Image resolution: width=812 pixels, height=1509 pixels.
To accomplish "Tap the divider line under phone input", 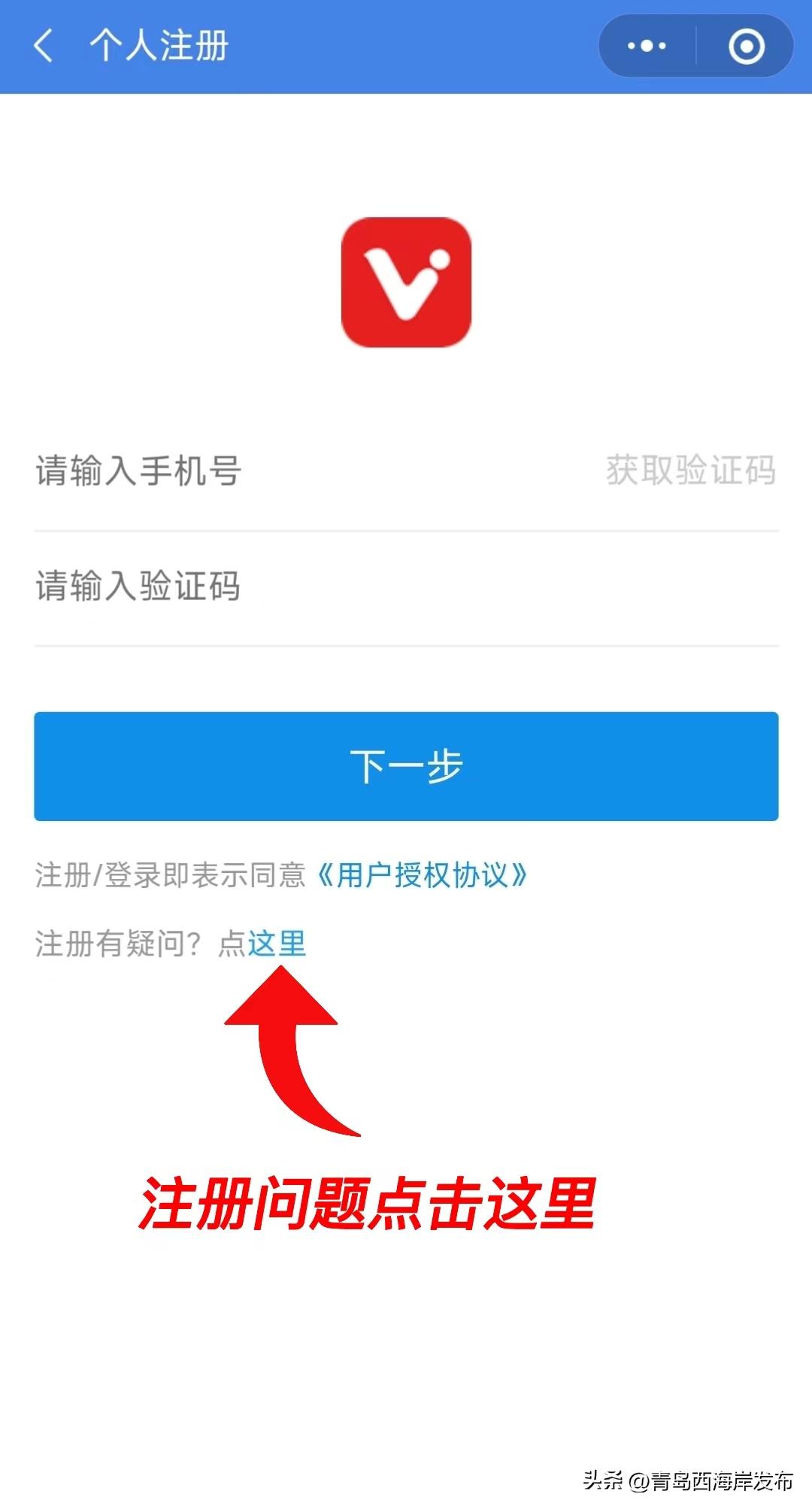I will point(406,529).
